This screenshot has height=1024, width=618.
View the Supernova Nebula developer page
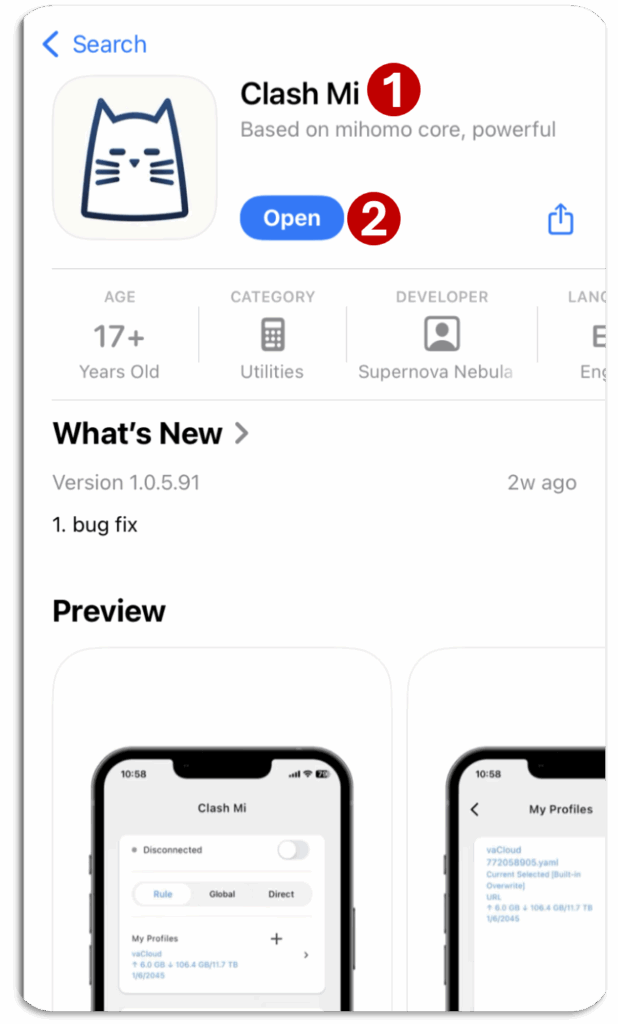tap(441, 336)
